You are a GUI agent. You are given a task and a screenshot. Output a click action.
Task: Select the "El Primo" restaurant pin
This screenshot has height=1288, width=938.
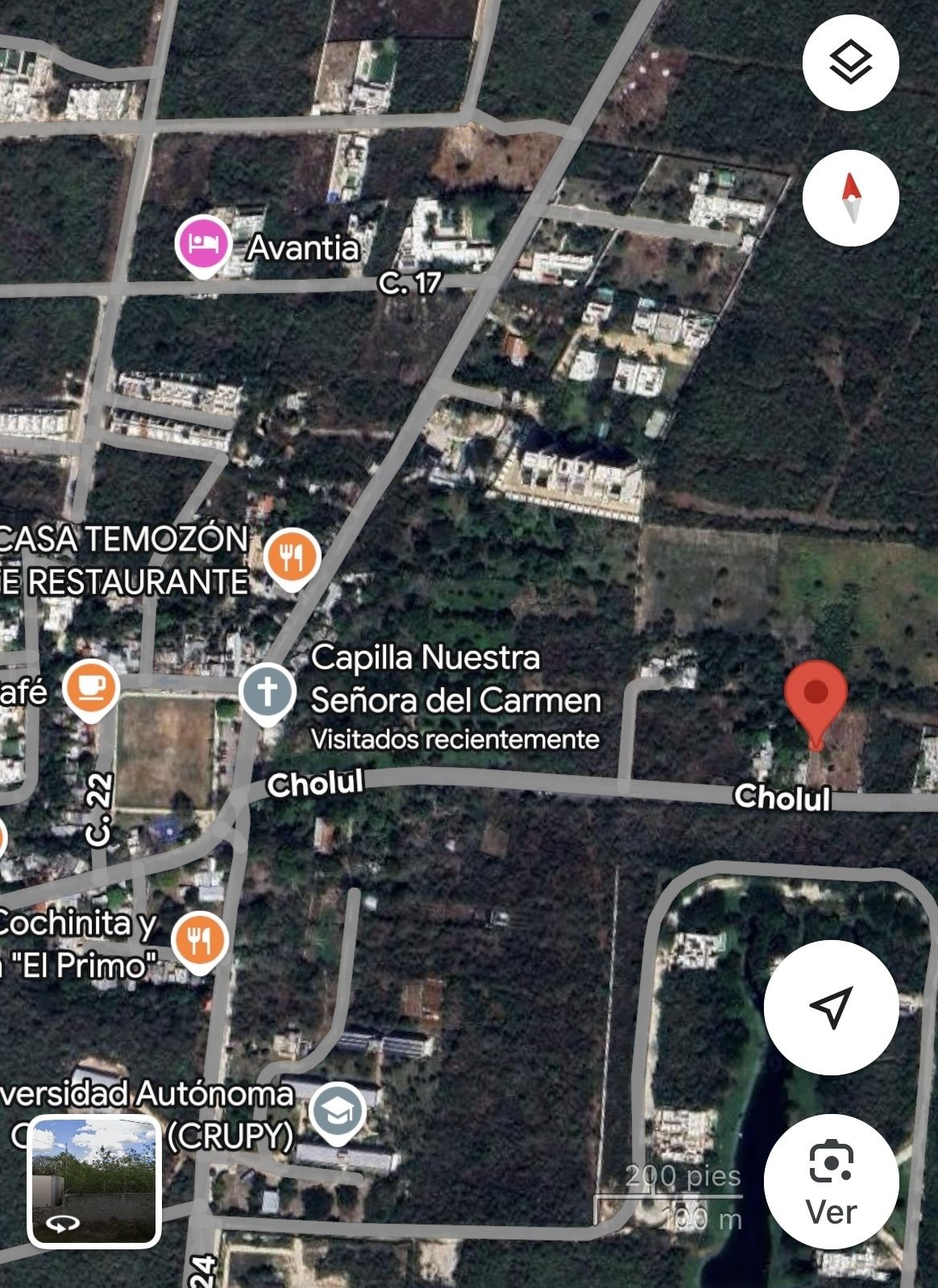199,939
